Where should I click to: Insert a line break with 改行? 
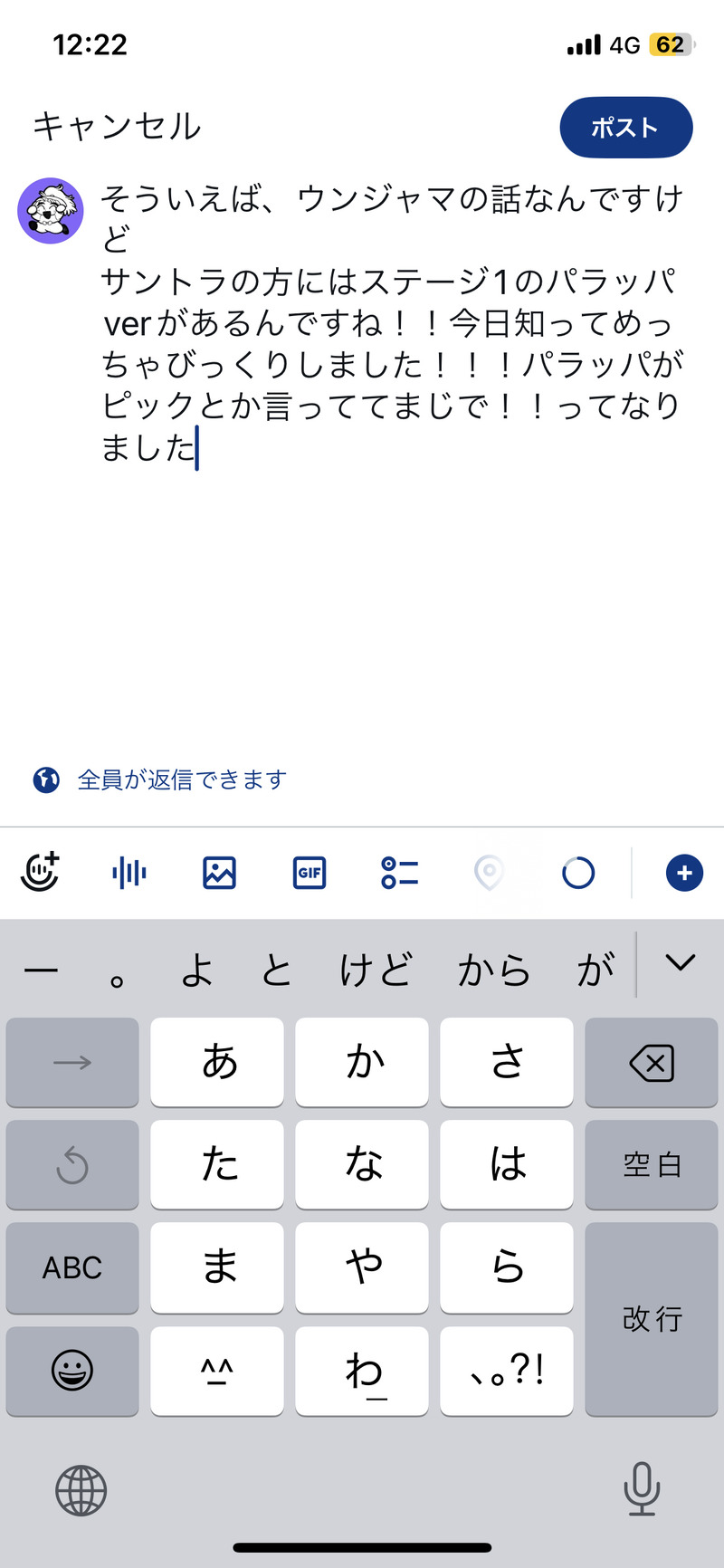pyautogui.click(x=651, y=1318)
